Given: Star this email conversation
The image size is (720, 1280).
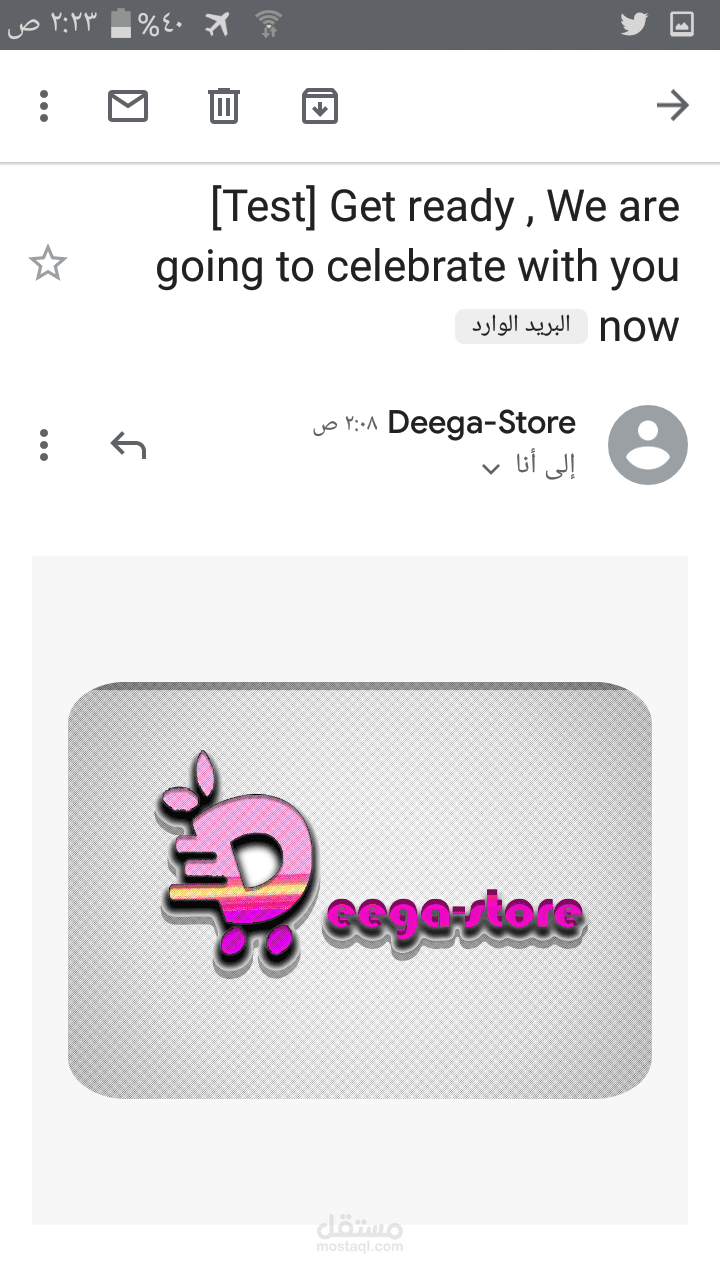Looking at the screenshot, I should (x=48, y=265).
